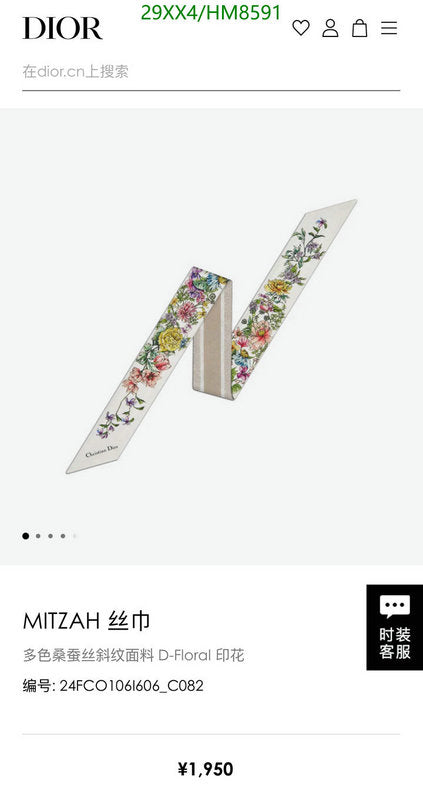Open the shopping bag
Viewport: 423px width, 800px height.
359,28
